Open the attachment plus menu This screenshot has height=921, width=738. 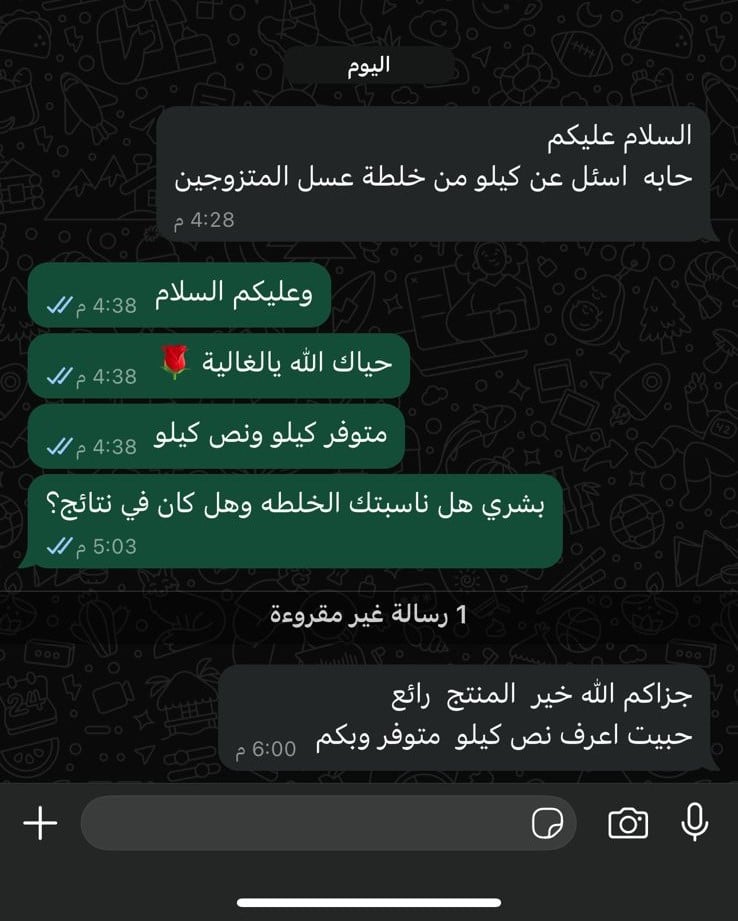pos(40,823)
